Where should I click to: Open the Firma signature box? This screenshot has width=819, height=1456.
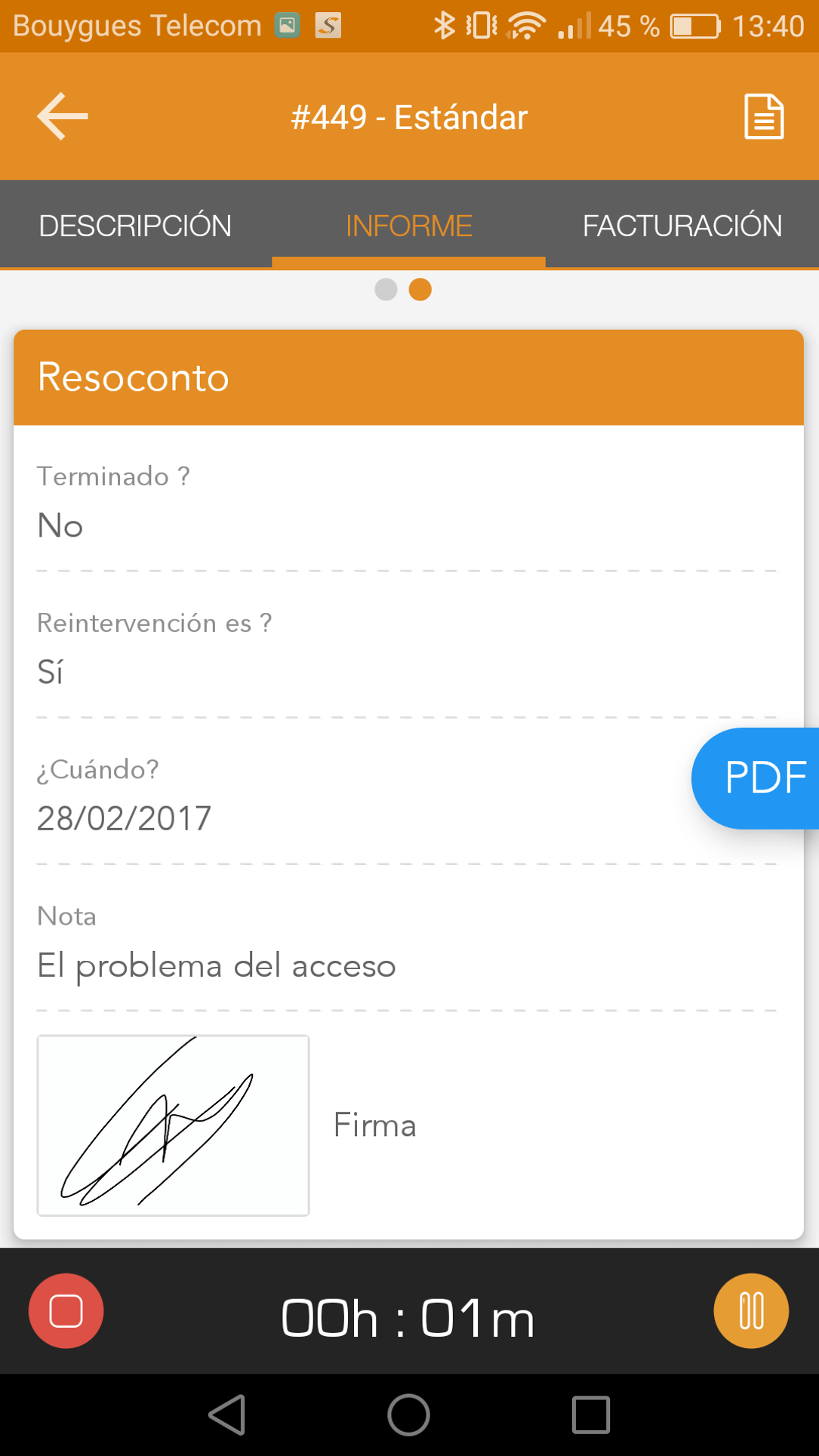pyautogui.click(x=173, y=1125)
